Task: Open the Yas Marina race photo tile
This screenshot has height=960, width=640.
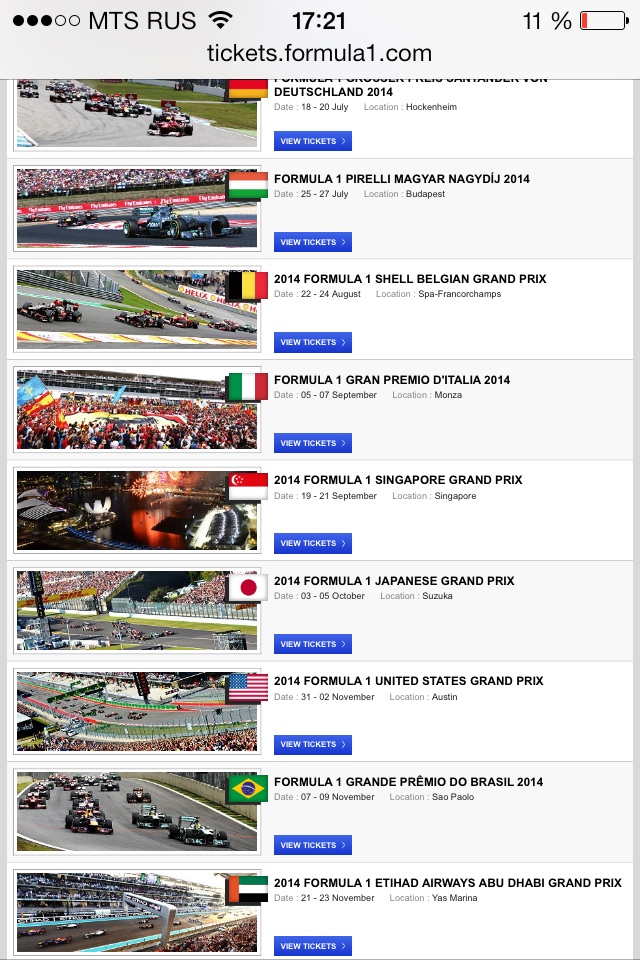Action: 136,912
